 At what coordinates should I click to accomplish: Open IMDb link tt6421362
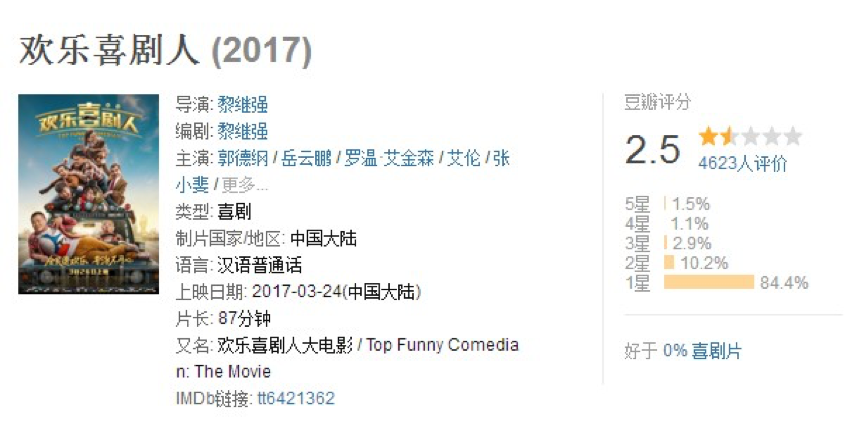[x=296, y=398]
